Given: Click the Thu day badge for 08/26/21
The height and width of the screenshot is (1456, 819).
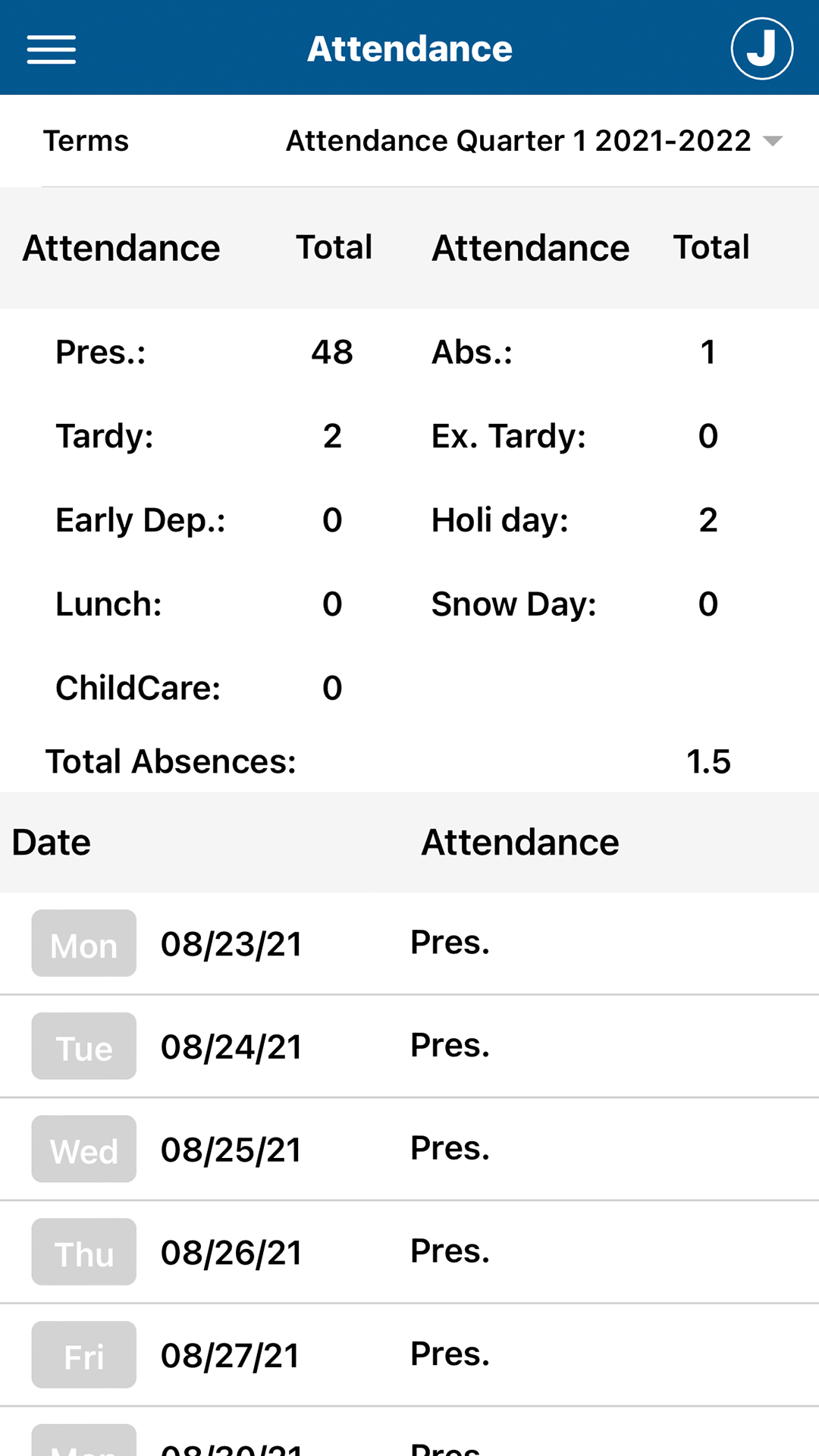Looking at the screenshot, I should [x=83, y=1252].
